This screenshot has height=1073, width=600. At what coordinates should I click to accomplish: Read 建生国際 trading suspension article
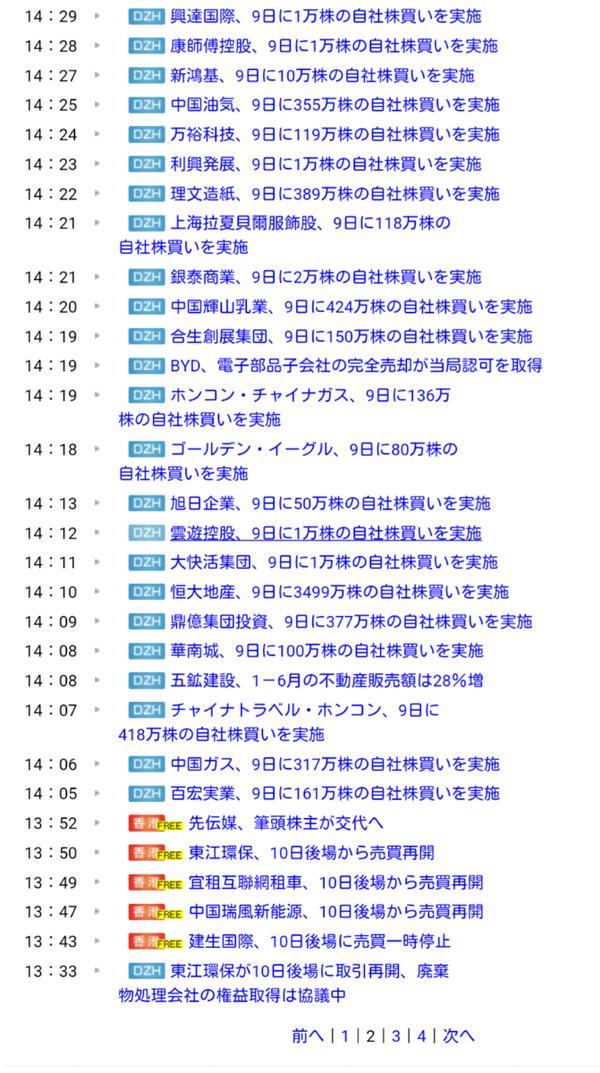click(319, 942)
